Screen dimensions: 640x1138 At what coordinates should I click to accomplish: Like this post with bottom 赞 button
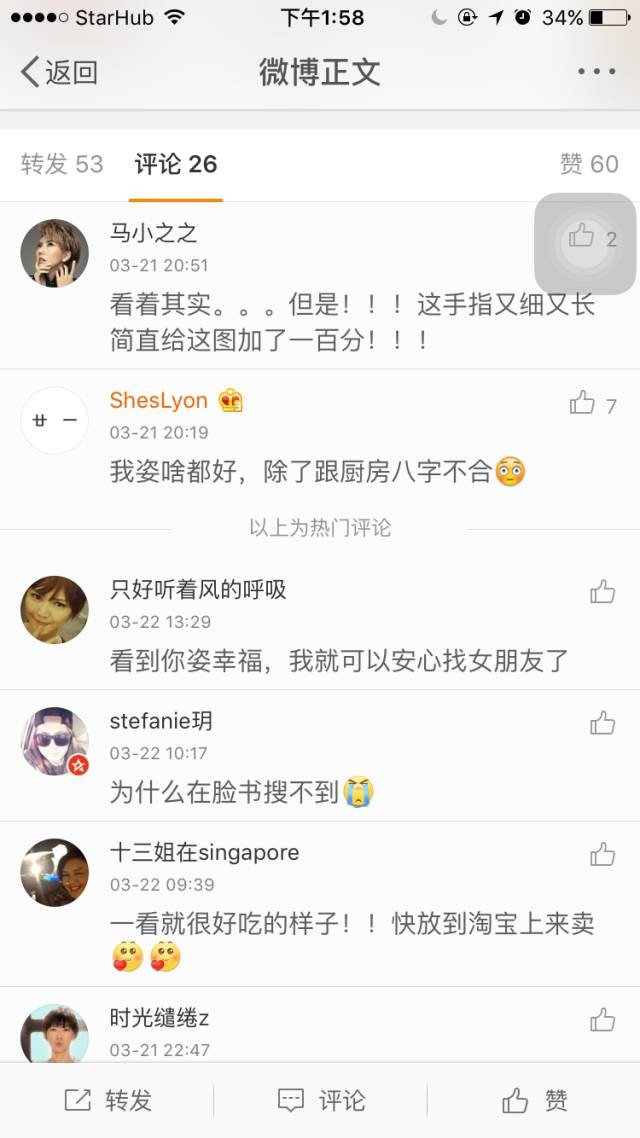click(534, 1100)
